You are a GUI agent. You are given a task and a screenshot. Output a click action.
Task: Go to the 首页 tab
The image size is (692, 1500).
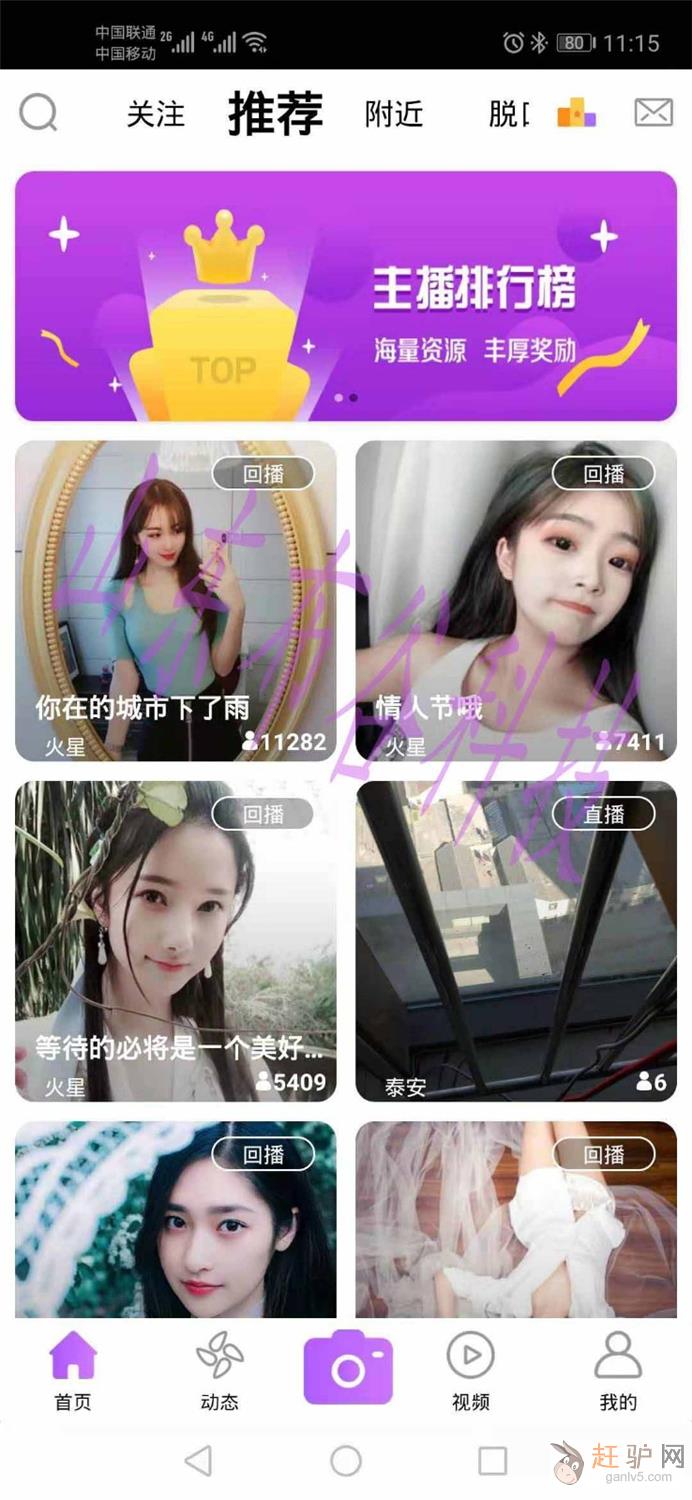73,1371
